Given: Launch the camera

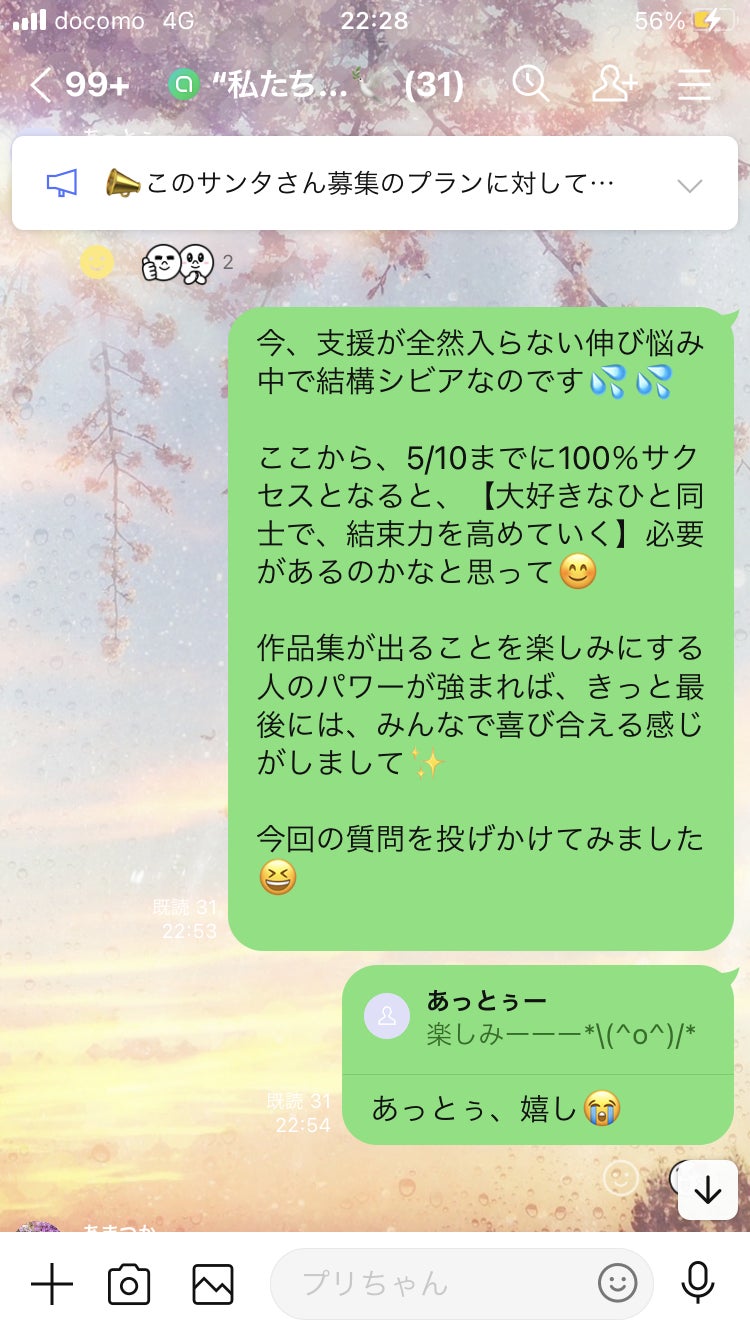Looking at the screenshot, I should click(x=129, y=1283).
